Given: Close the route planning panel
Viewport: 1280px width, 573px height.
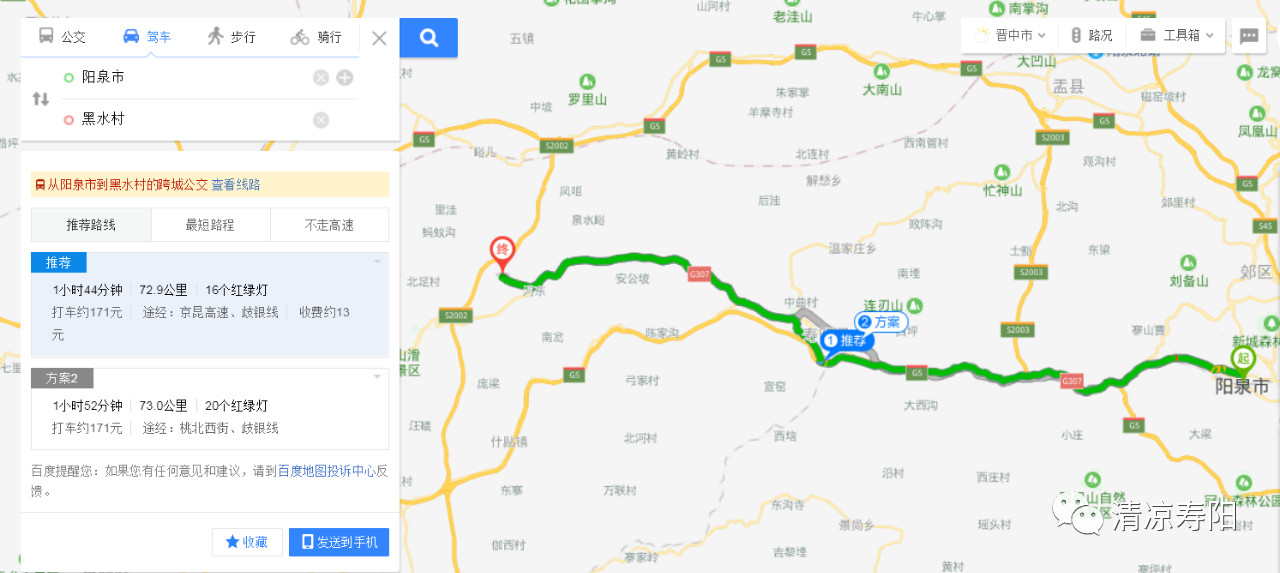Looking at the screenshot, I should coord(379,38).
